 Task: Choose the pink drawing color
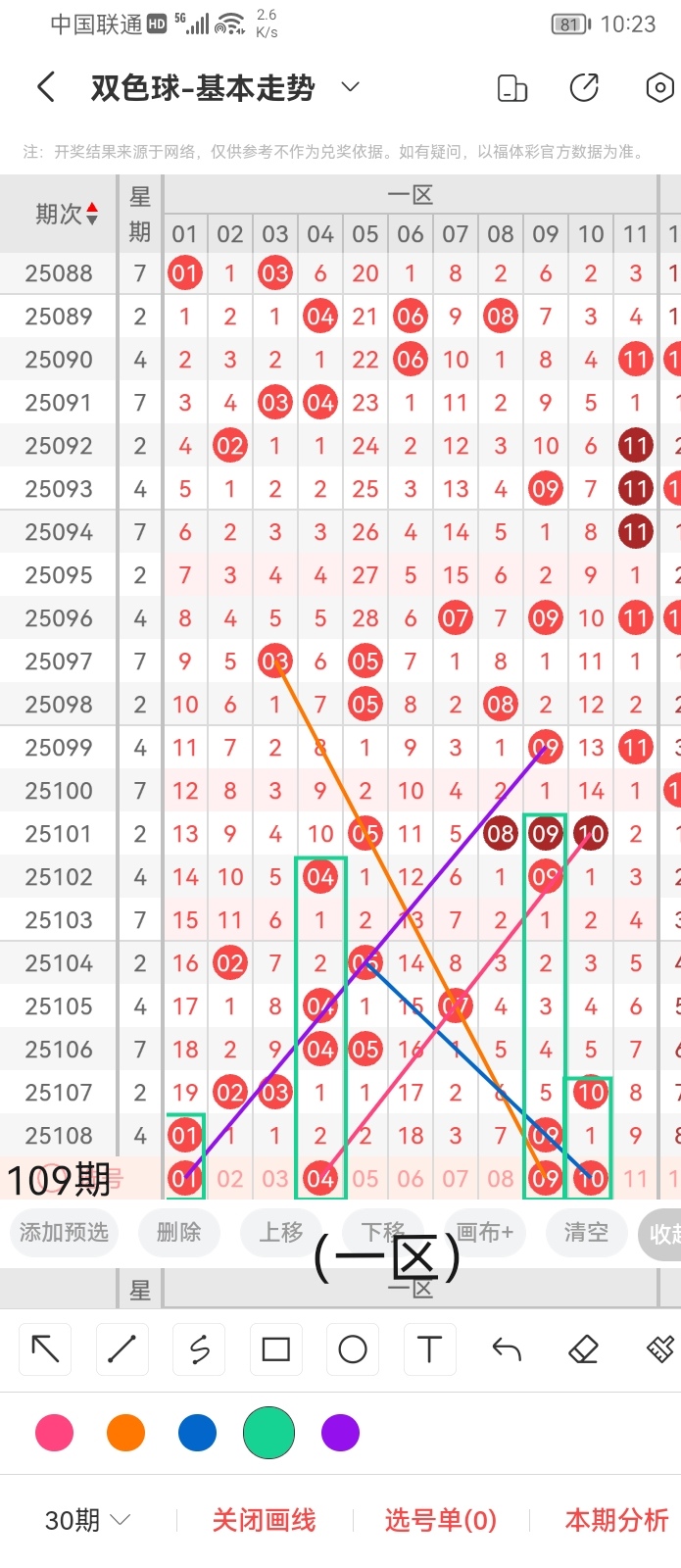tap(54, 1433)
